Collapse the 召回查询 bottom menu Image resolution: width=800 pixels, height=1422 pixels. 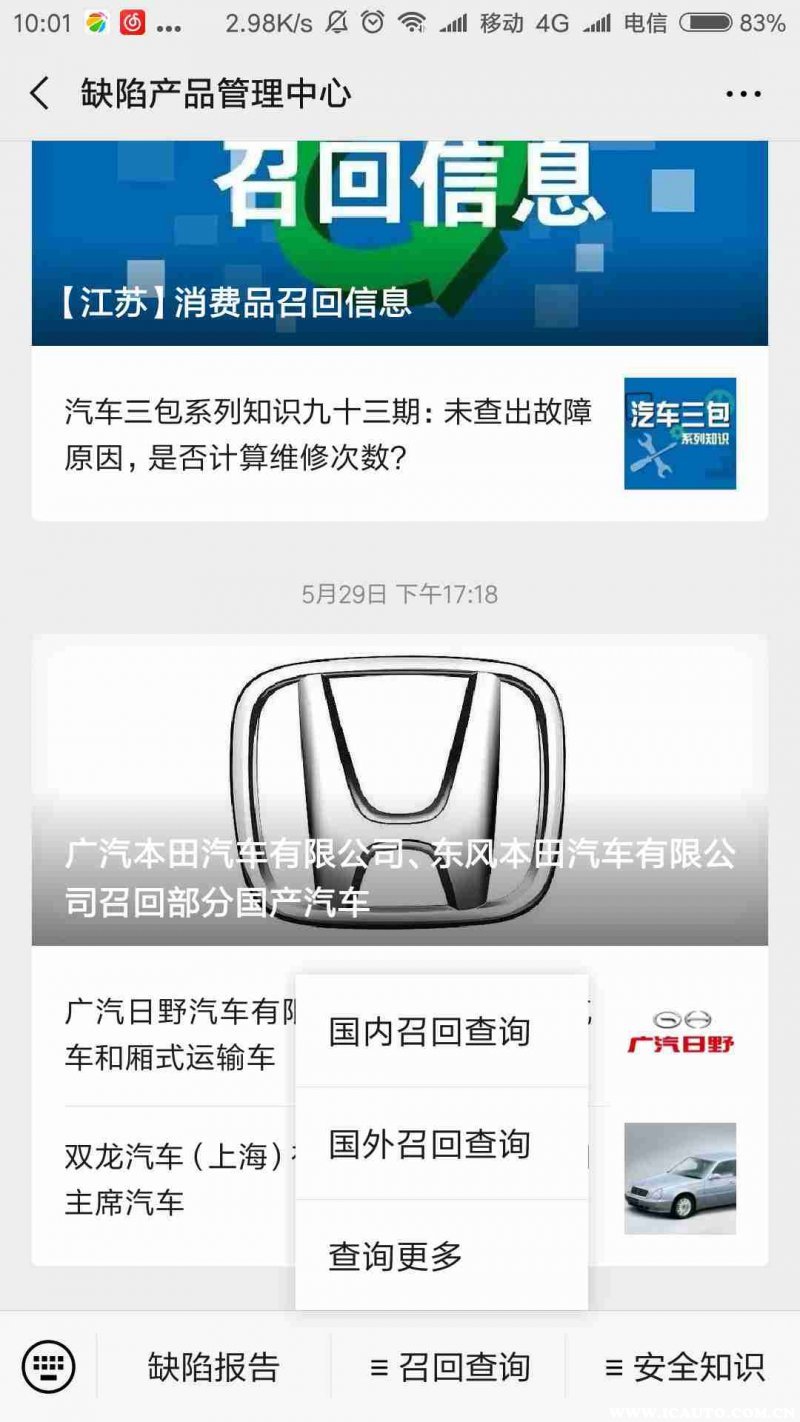click(449, 1366)
